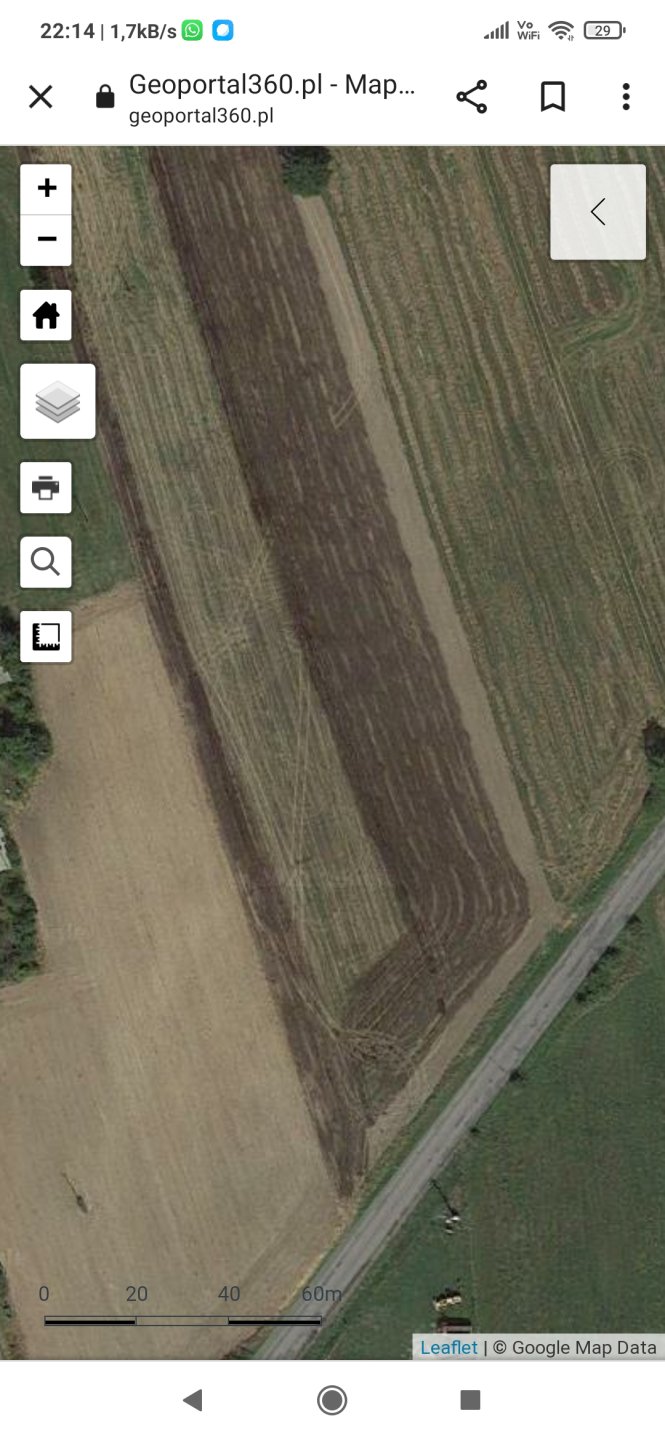The width and height of the screenshot is (665, 1440).
Task: Go back using system navigation
Action: coord(193,1400)
